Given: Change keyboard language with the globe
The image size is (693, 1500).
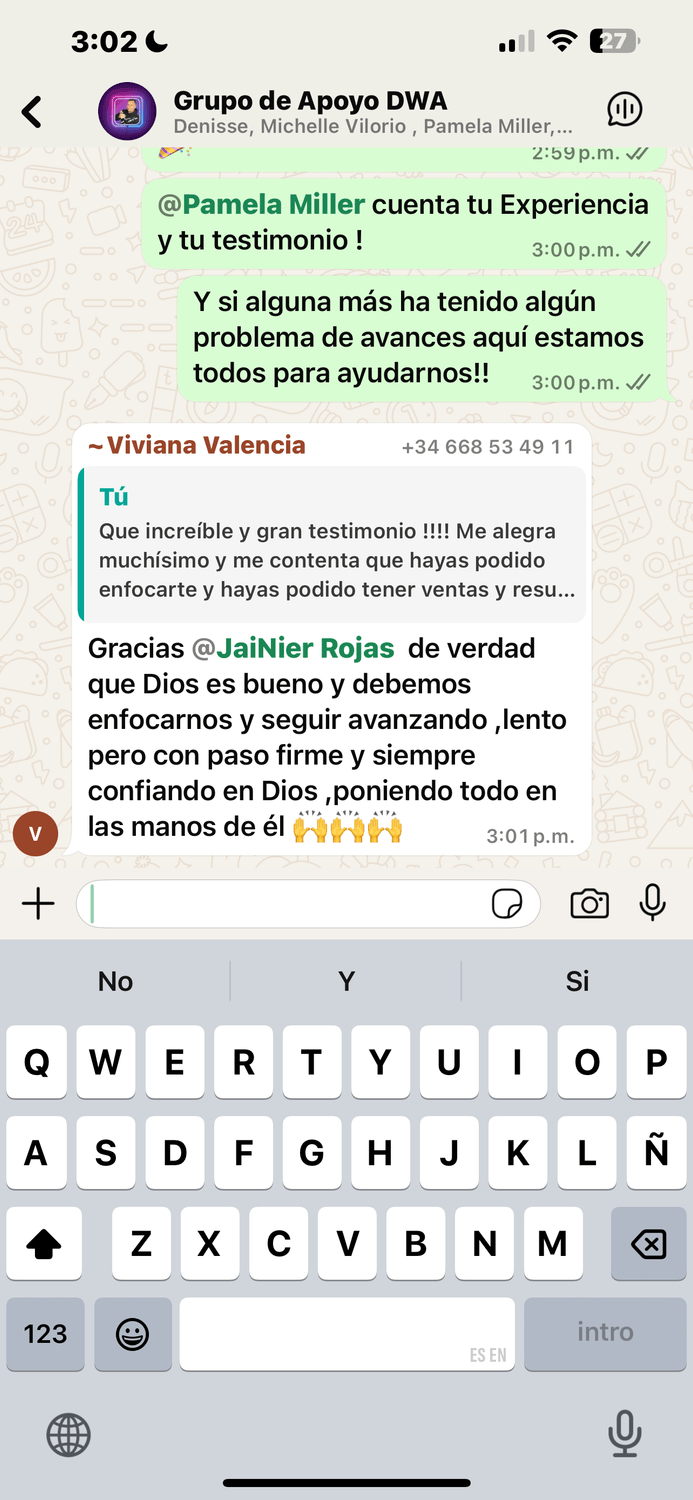Looking at the screenshot, I should coord(68,1436).
